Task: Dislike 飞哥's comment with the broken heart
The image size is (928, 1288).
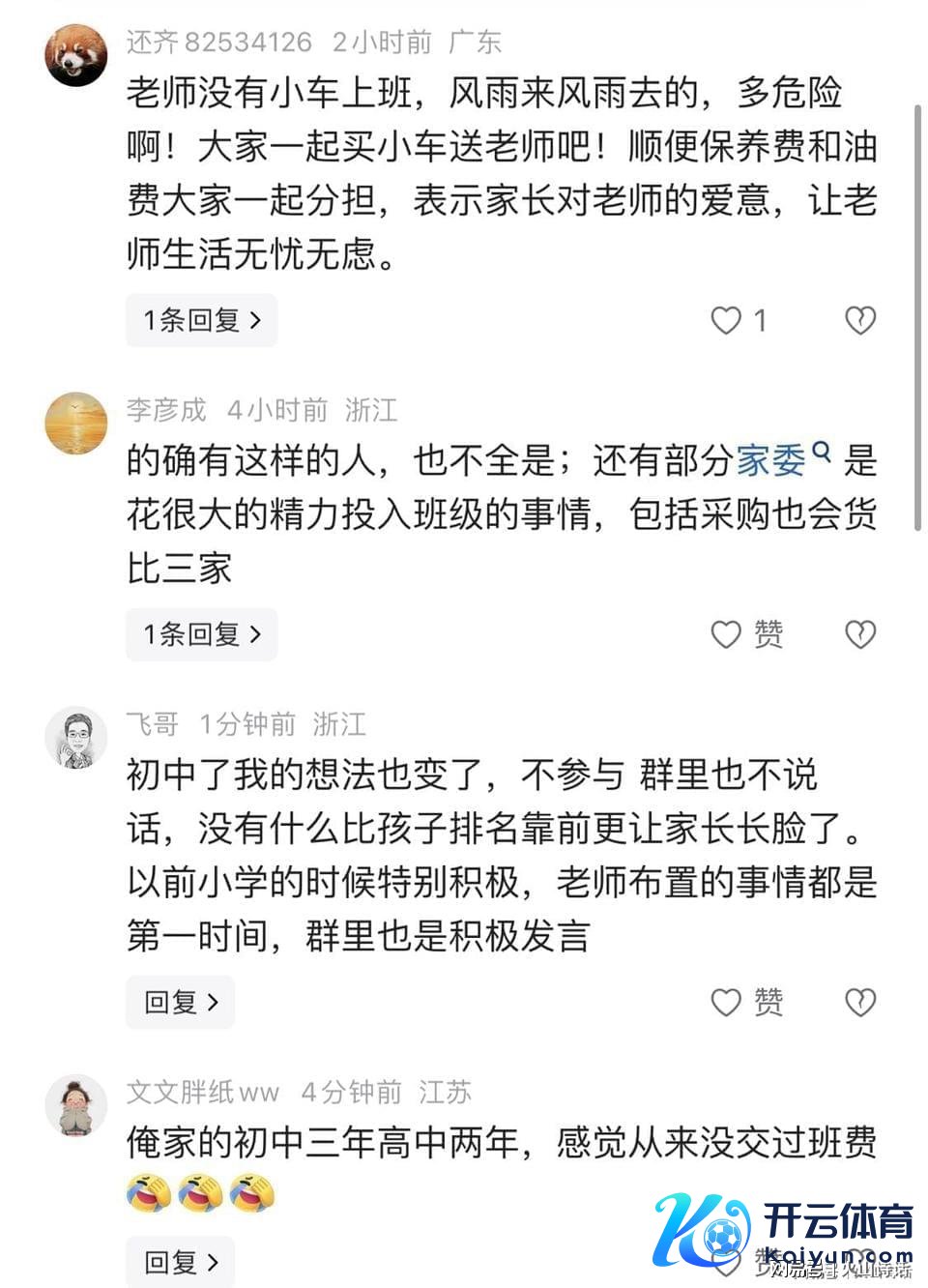Action: [859, 1002]
